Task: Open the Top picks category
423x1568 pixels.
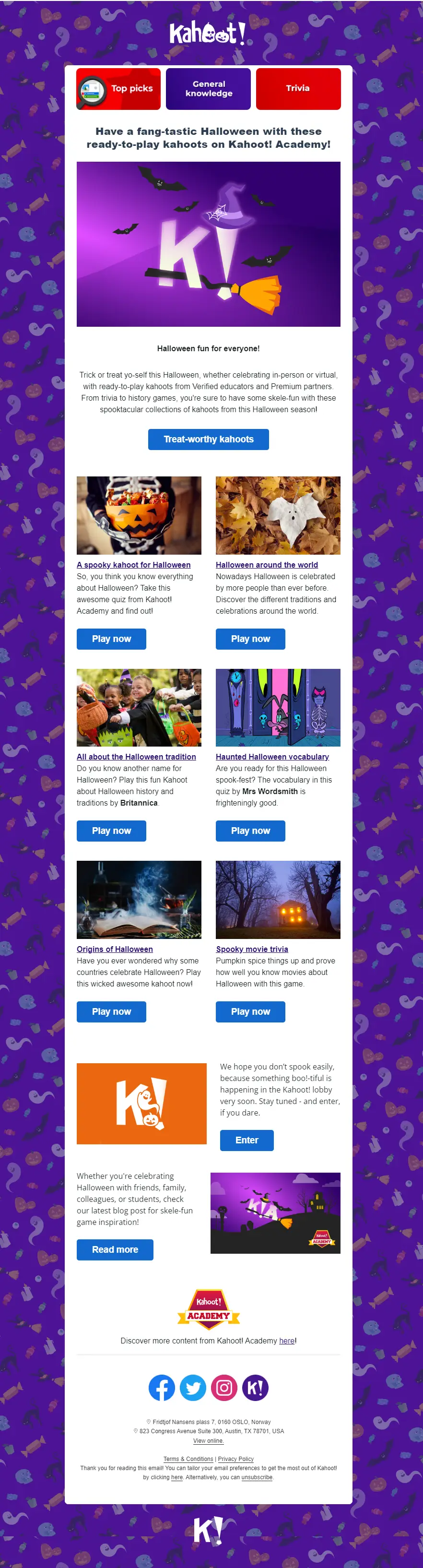Action: pos(118,89)
